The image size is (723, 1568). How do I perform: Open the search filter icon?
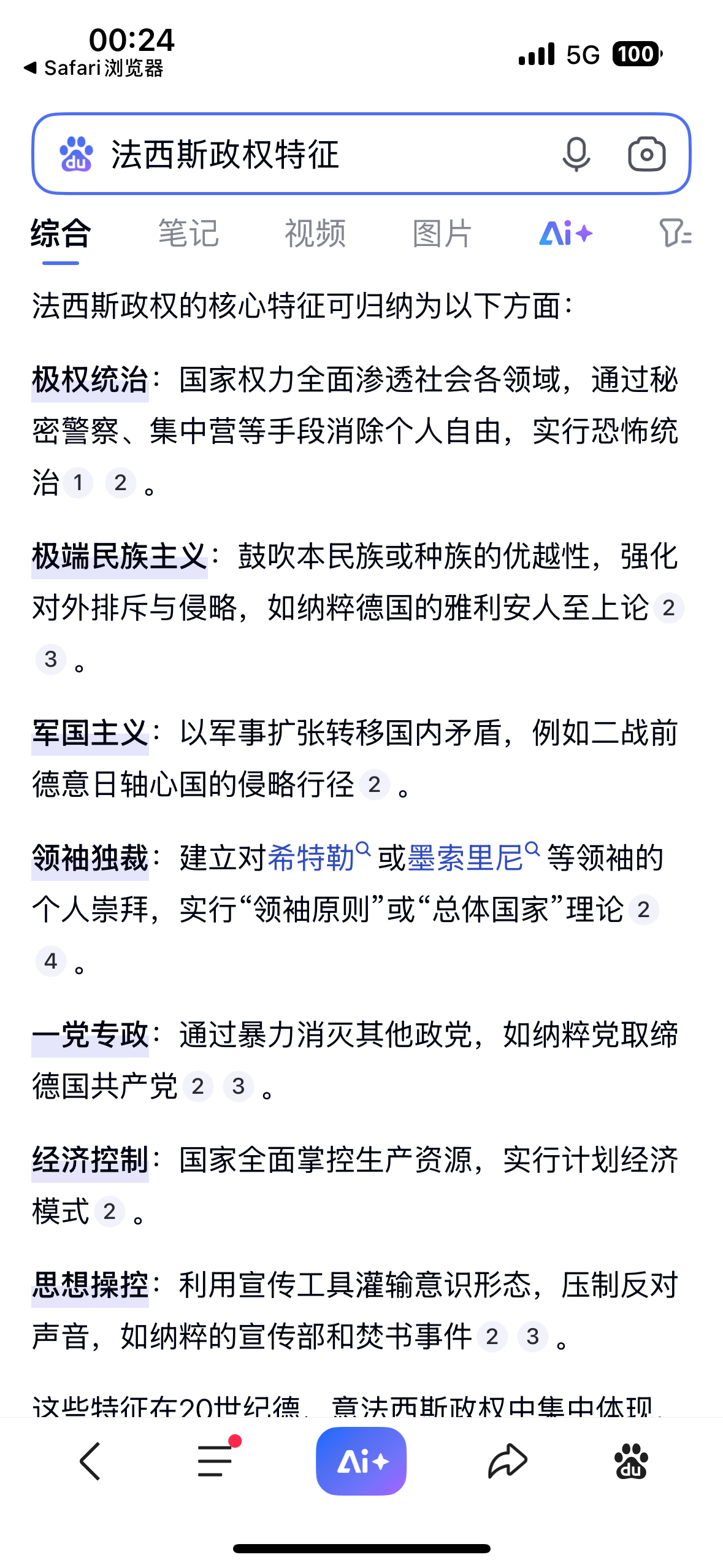[x=675, y=234]
